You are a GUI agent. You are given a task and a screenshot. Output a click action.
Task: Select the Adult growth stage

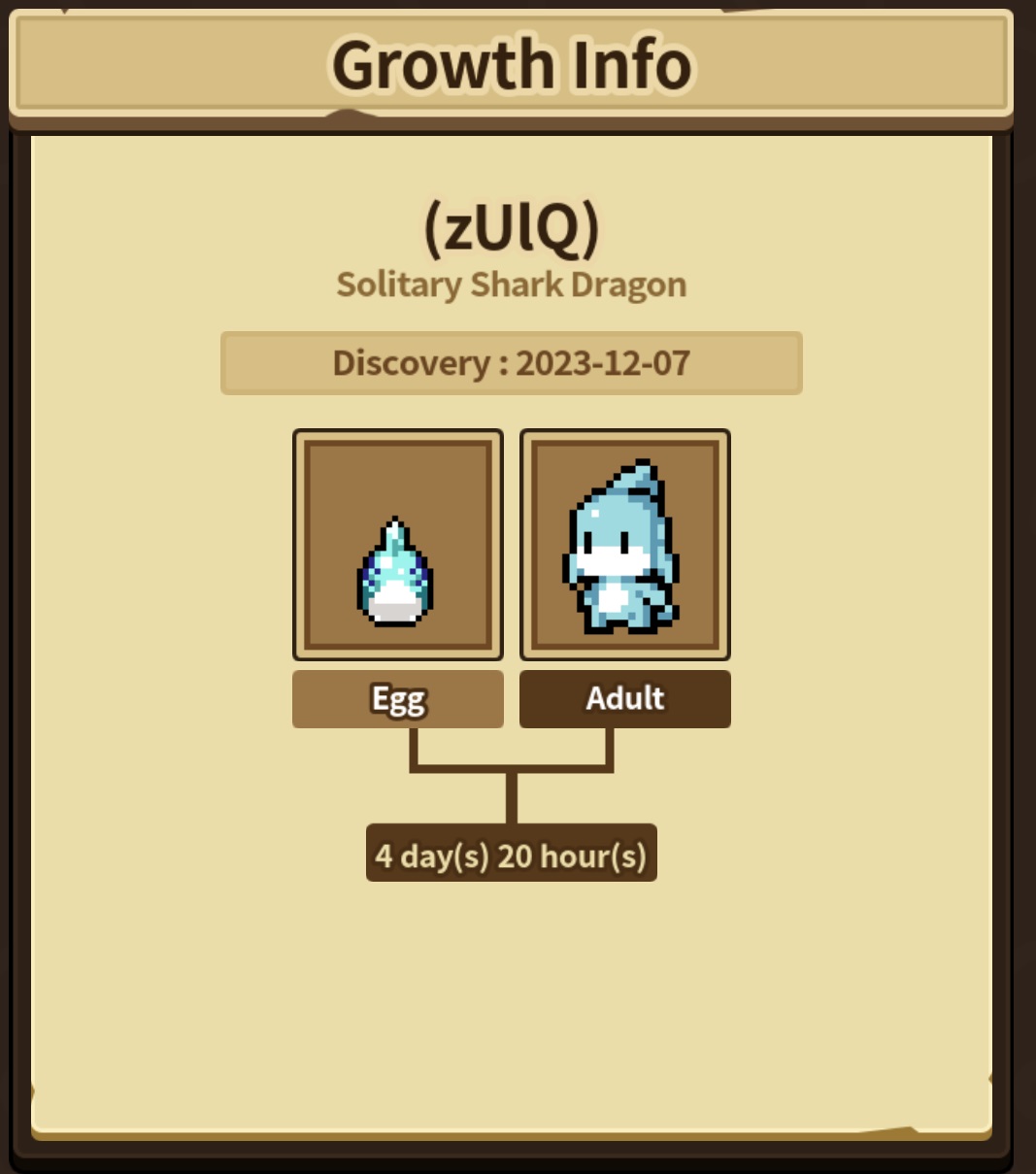[624, 699]
